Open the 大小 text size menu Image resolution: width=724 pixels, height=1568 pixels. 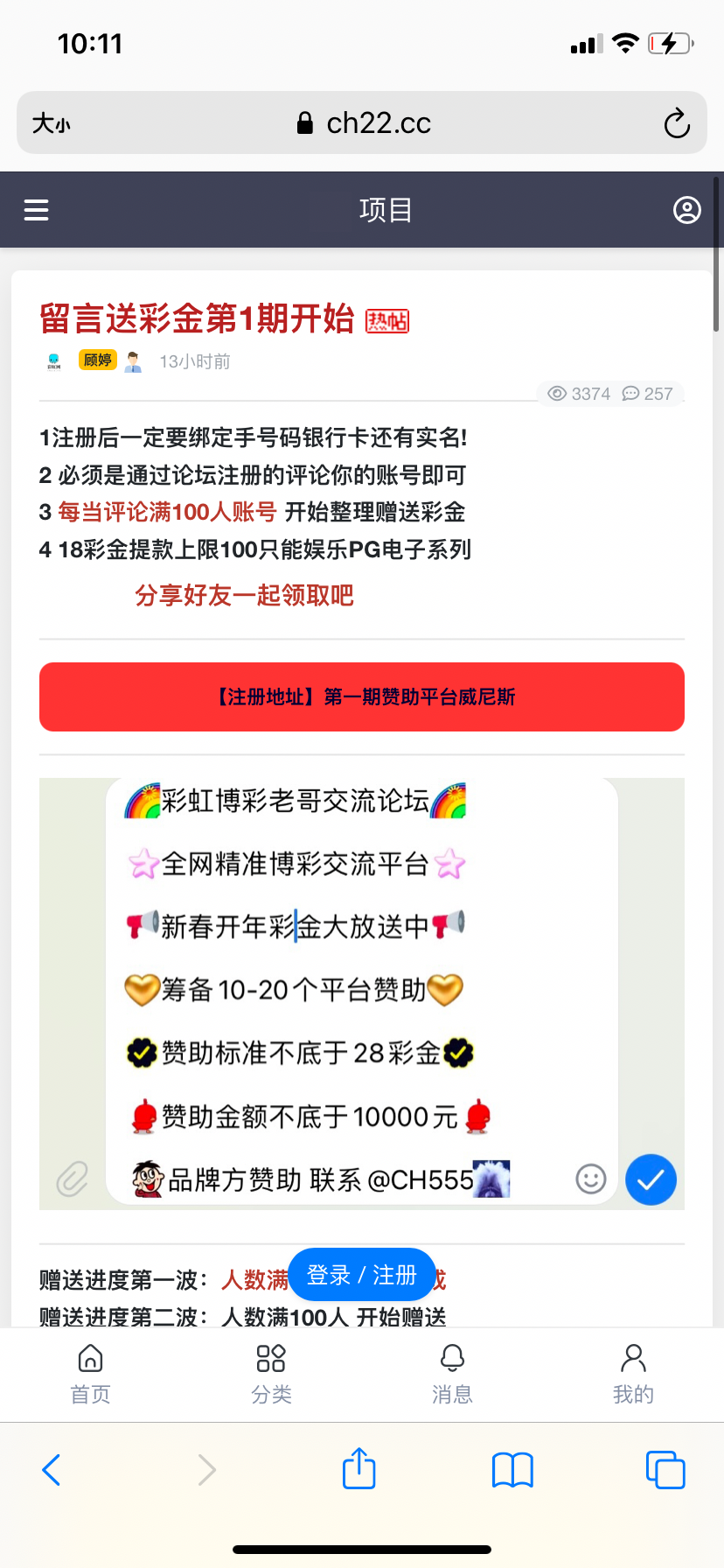tap(51, 123)
